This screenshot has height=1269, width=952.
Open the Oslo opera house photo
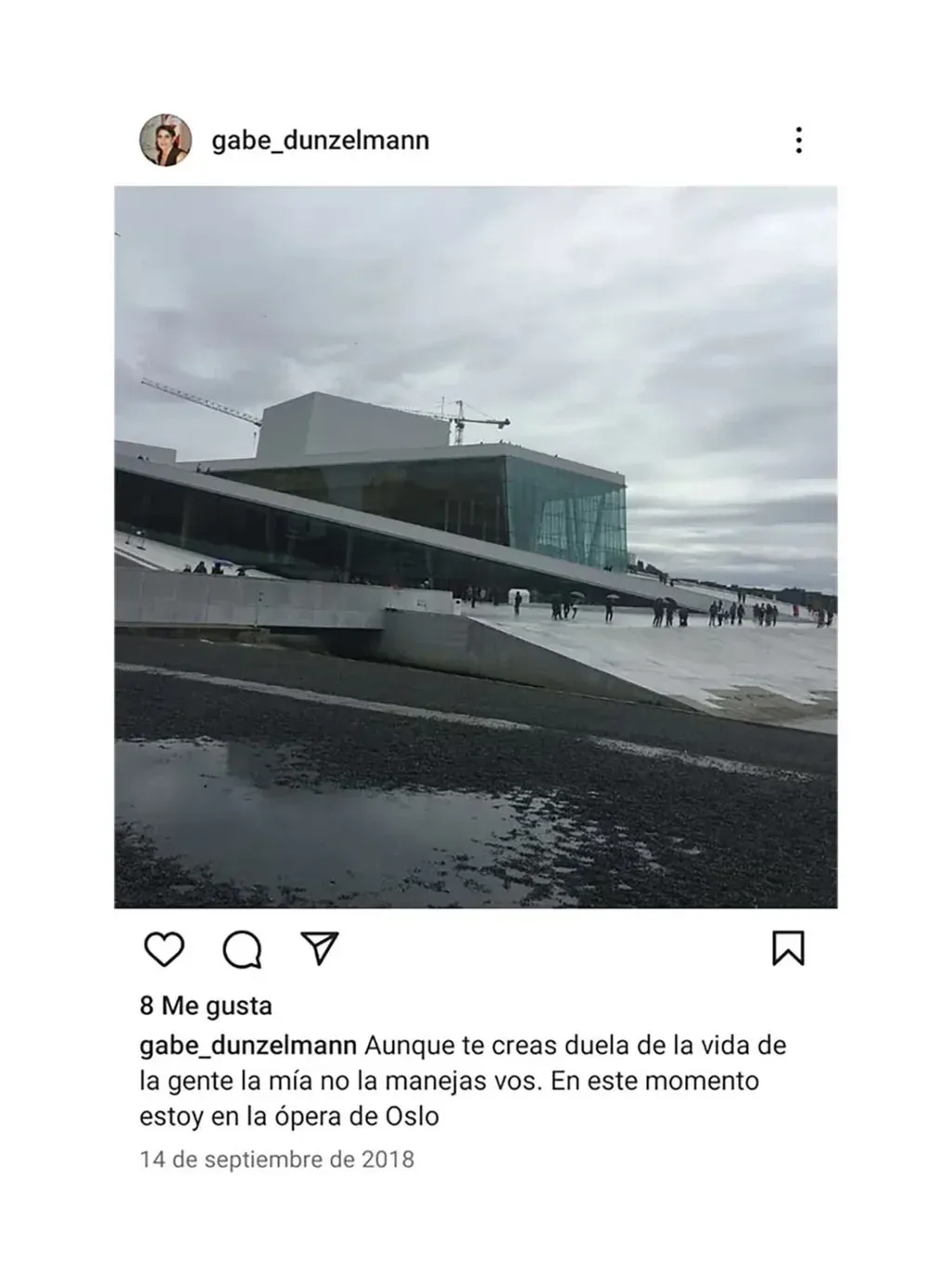[x=475, y=547]
